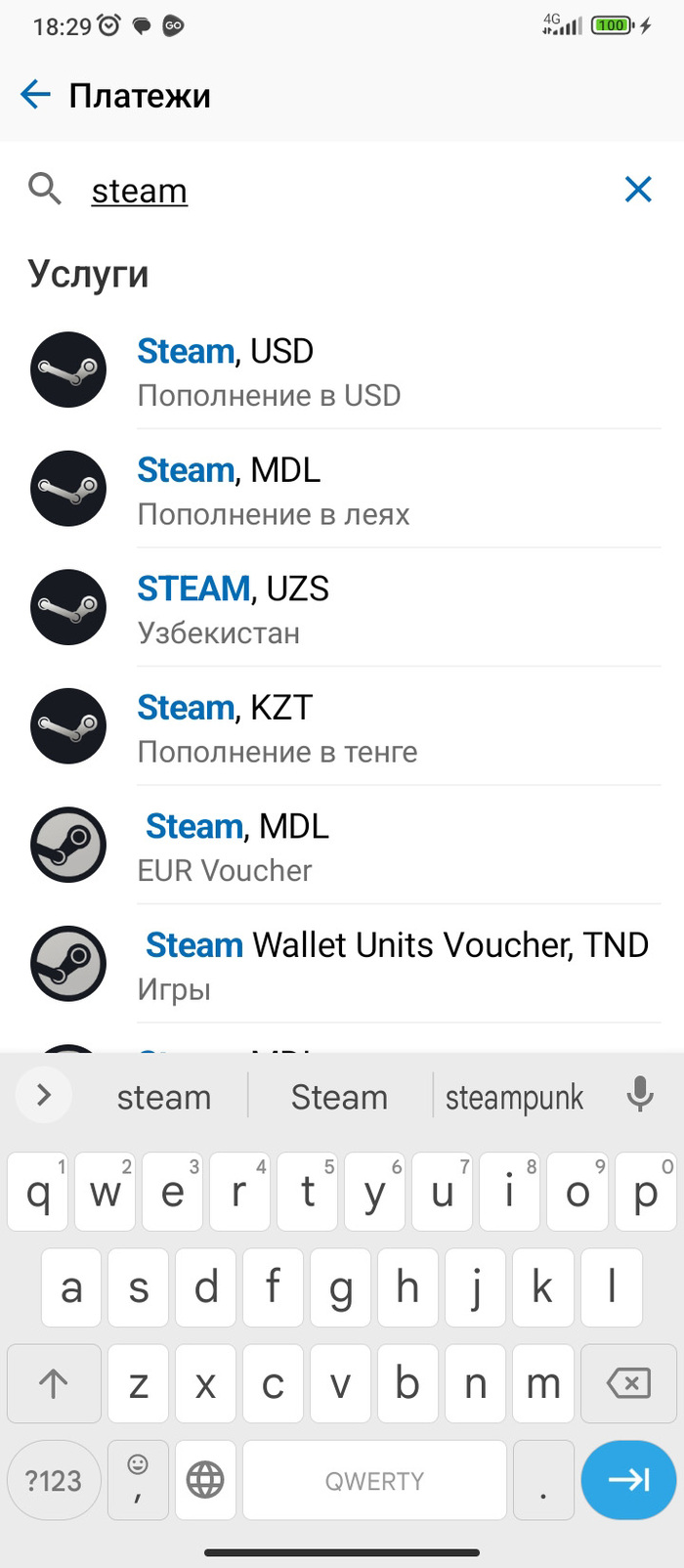This screenshot has height=1568, width=684.
Task: Select Steam, MDL Пополнение в леях
Action: pyautogui.click(x=342, y=490)
